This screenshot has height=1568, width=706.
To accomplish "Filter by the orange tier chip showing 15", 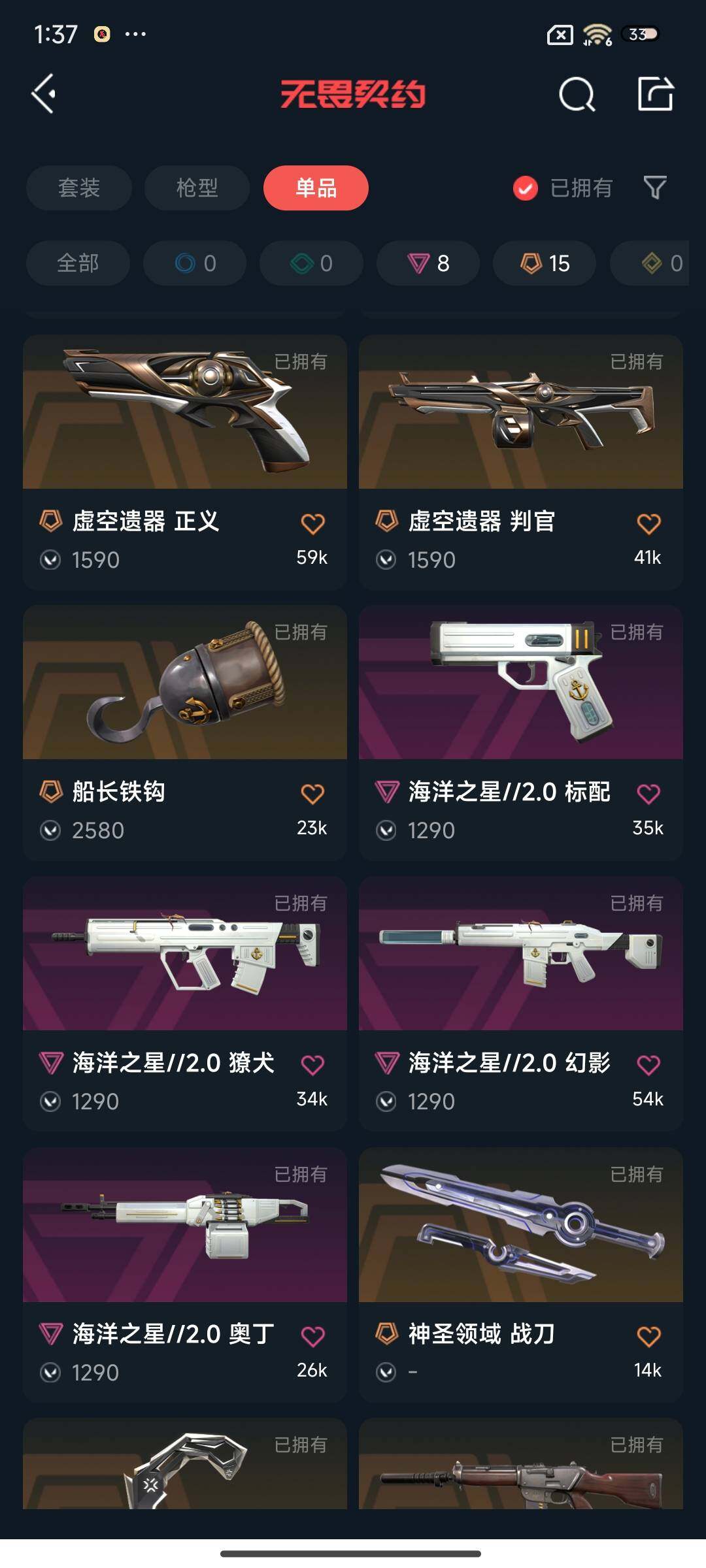I will (x=545, y=263).
